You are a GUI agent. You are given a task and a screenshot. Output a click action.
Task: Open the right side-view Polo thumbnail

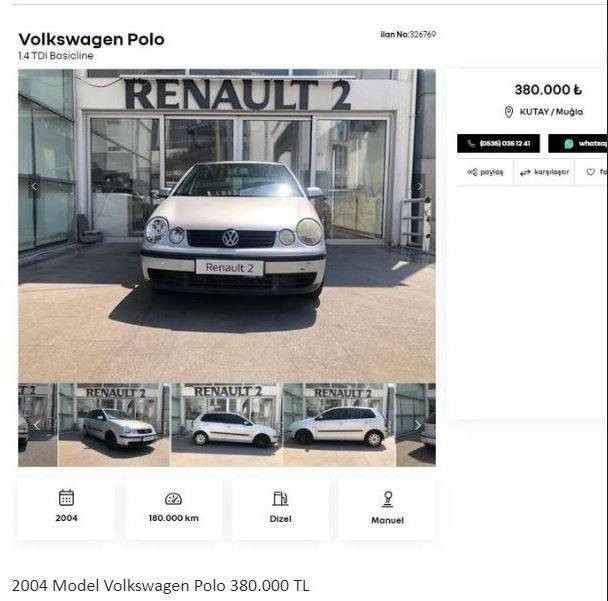tap(339, 425)
